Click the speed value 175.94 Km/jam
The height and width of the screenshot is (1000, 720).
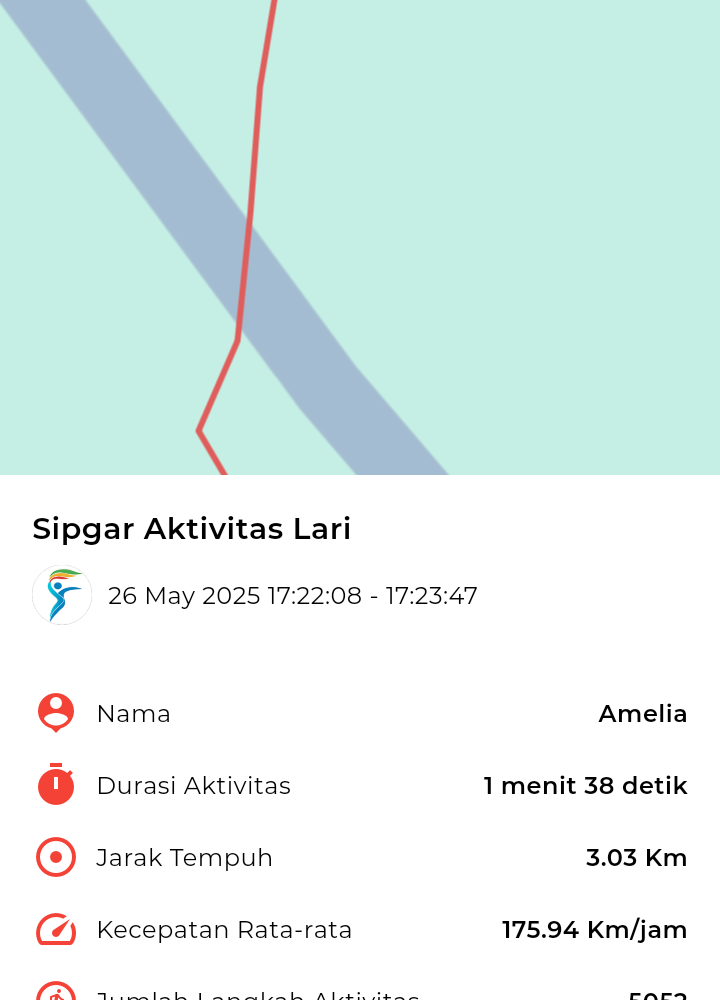(595, 928)
